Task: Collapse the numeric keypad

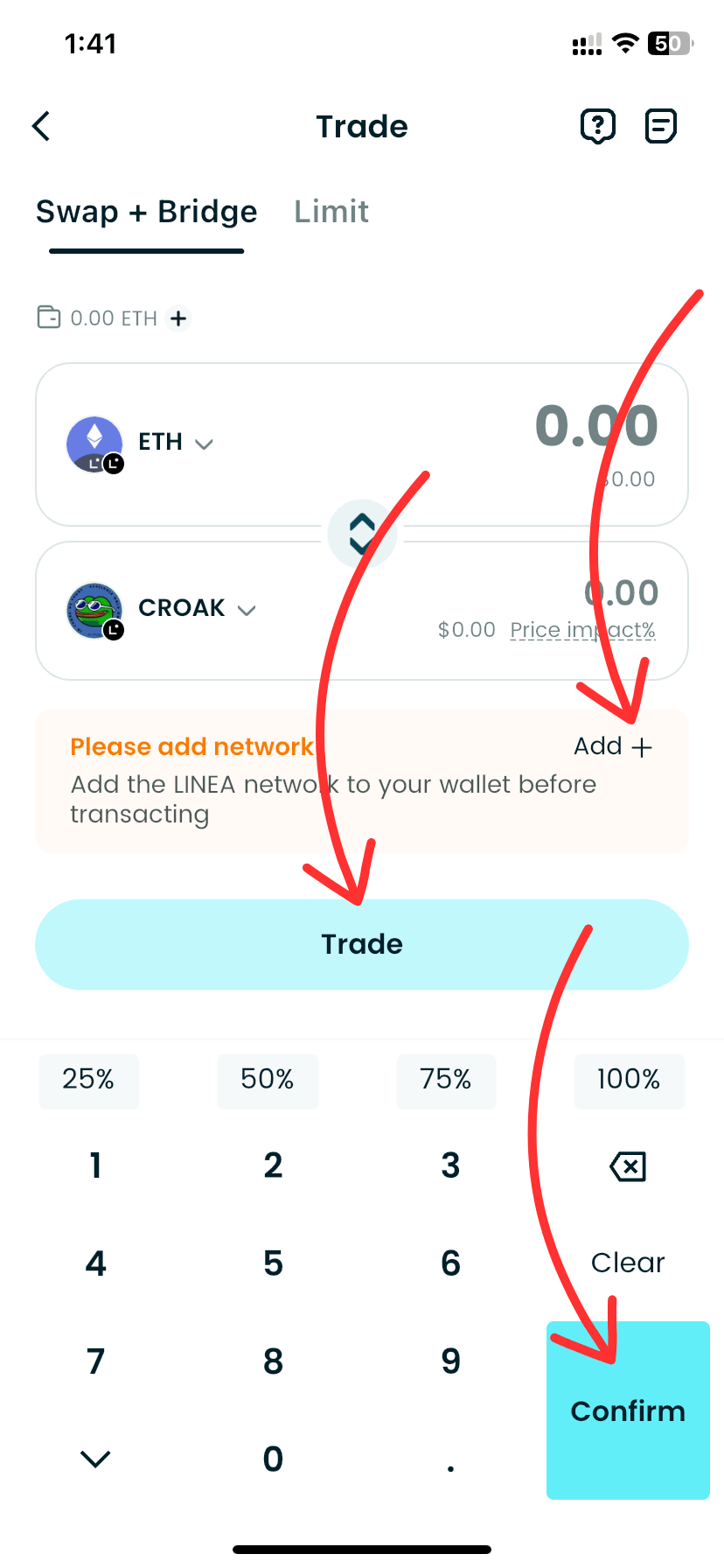Action: (95, 1459)
